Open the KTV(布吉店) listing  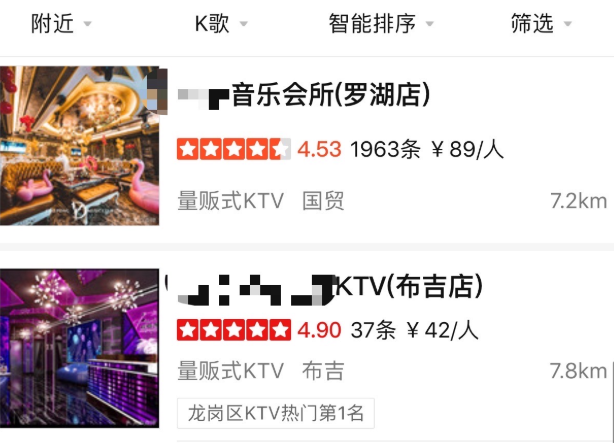pyautogui.click(x=408, y=288)
